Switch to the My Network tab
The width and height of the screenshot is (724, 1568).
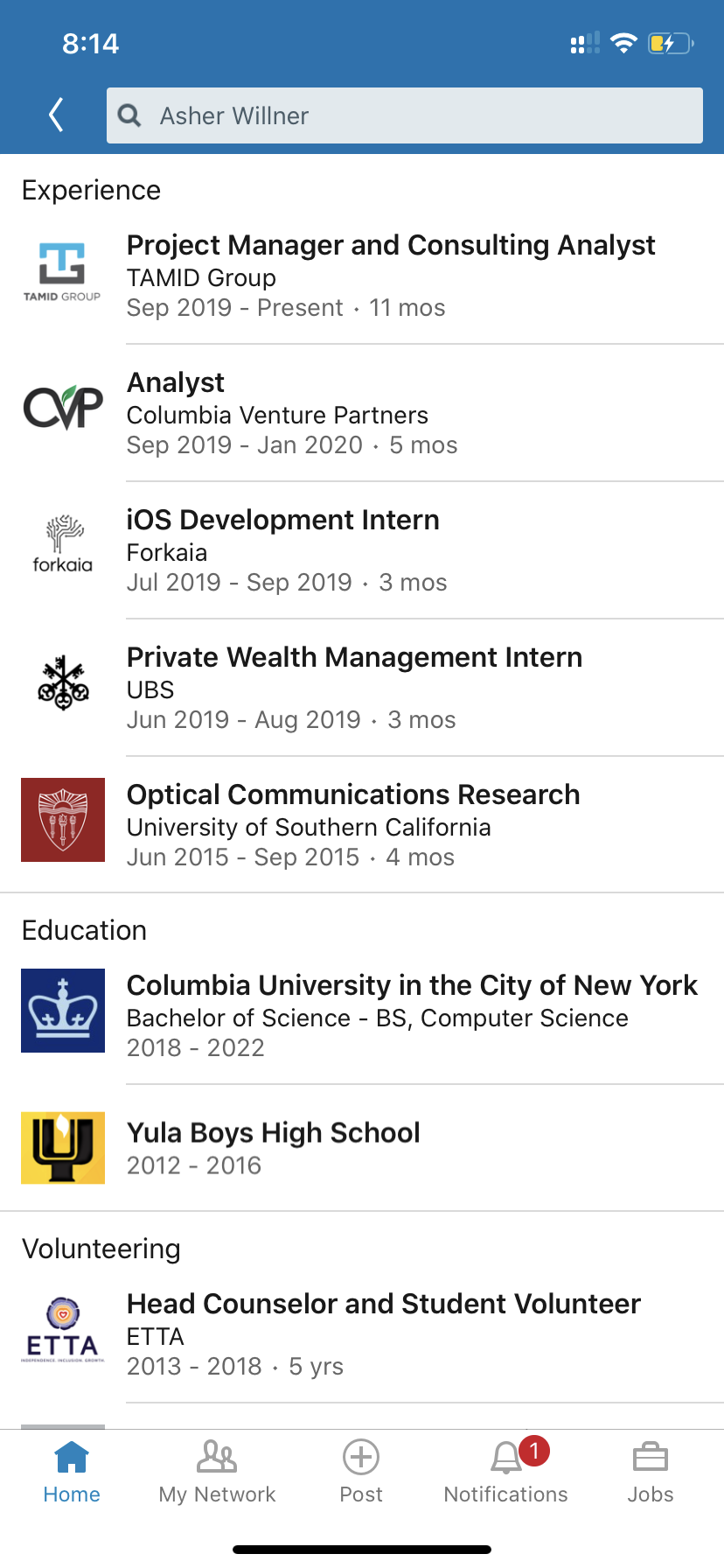coord(217,1472)
